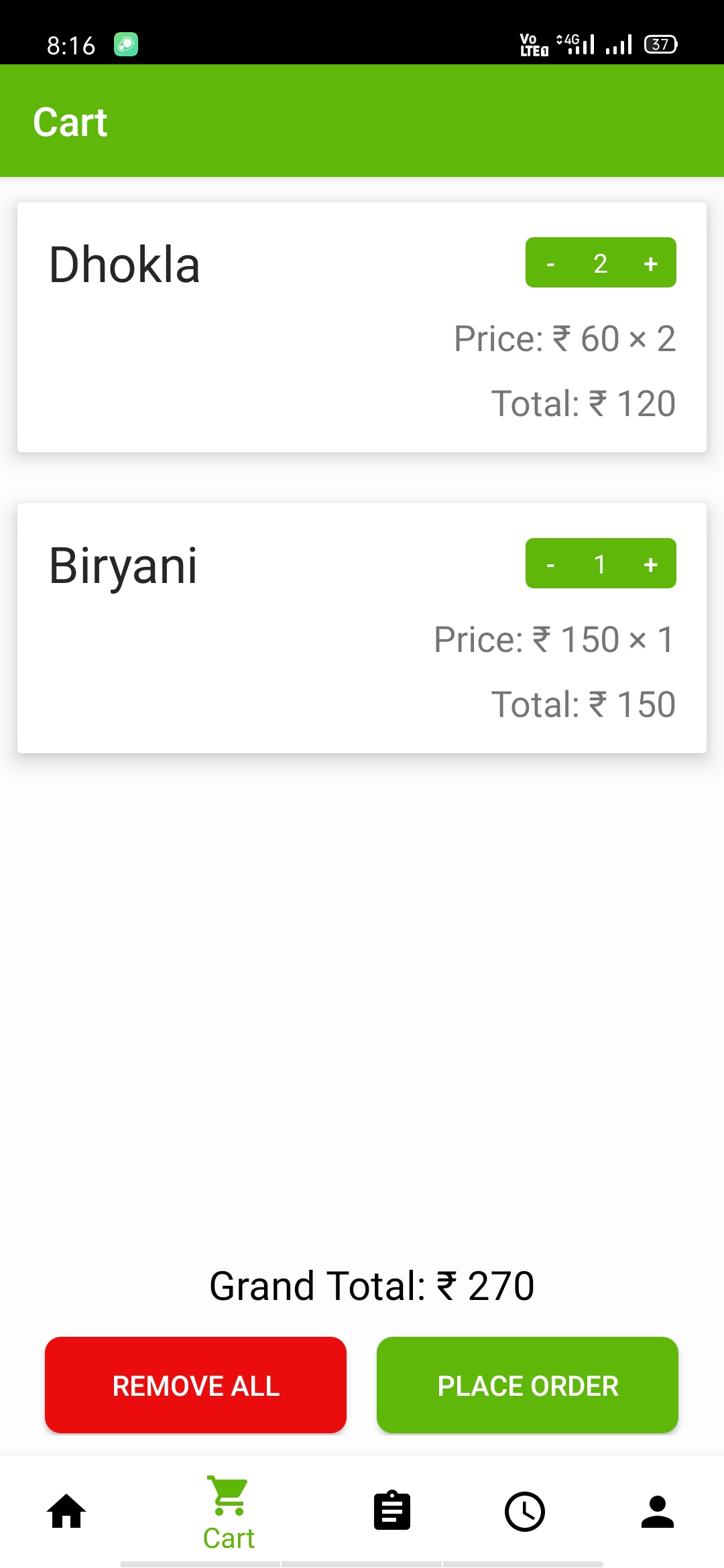Select the Dhokla cart item card
This screenshot has height=1568, width=724.
362,327
